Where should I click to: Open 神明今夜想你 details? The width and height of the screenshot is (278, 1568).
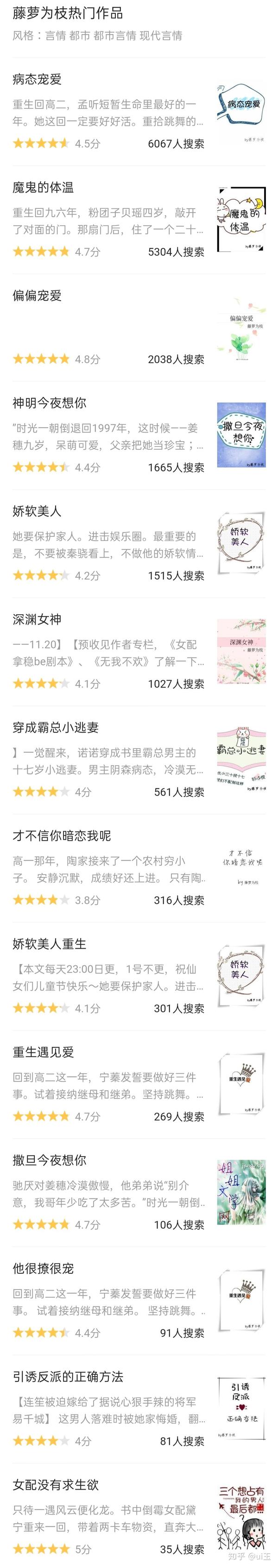pyautogui.click(x=139, y=435)
